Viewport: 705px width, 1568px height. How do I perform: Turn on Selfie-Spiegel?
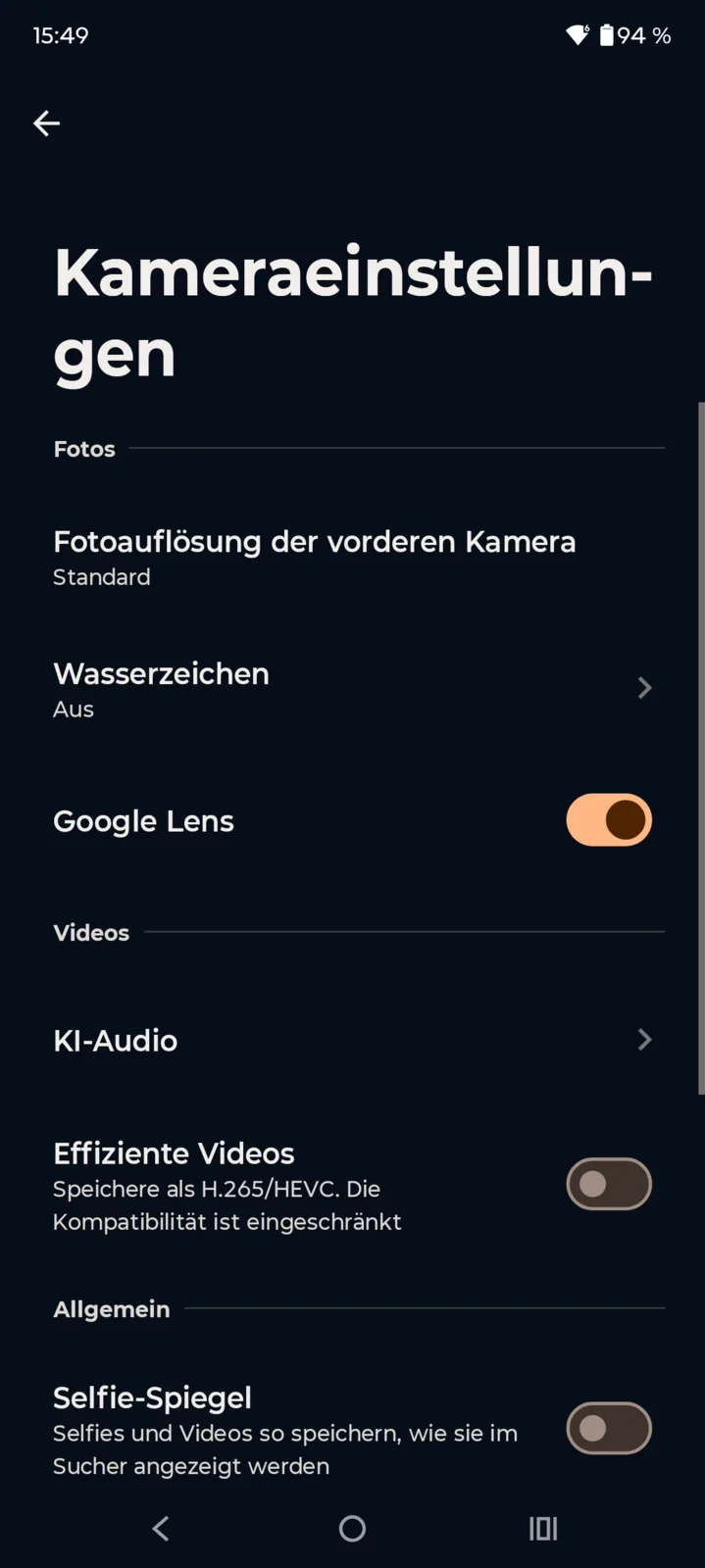(x=608, y=1428)
